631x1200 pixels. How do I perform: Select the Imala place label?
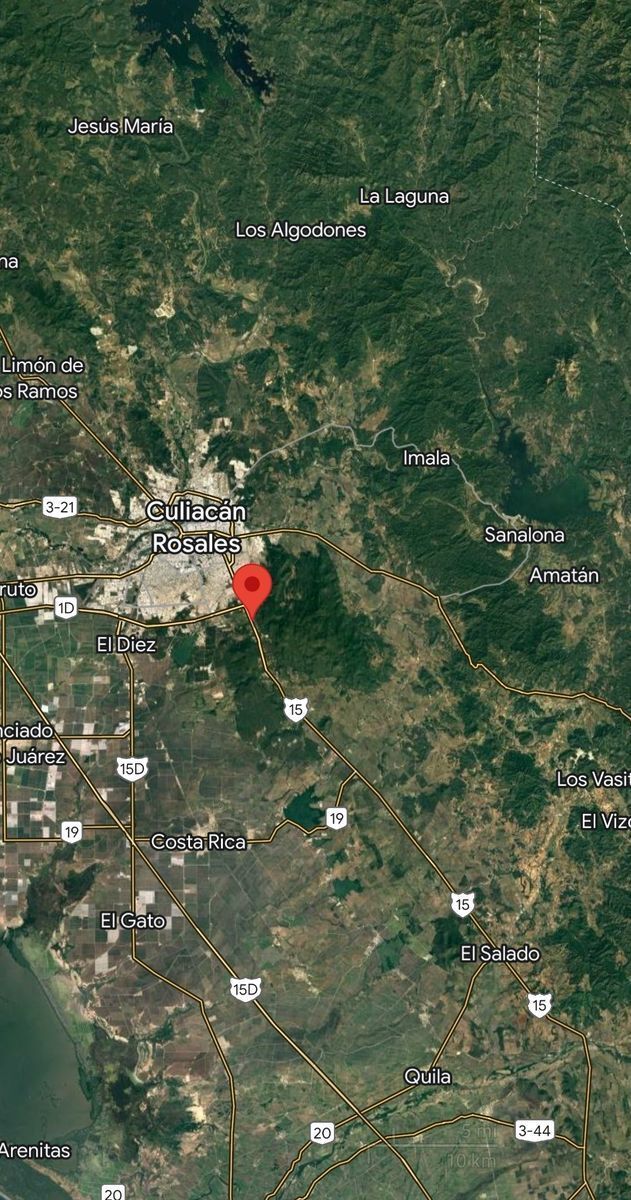[x=426, y=459]
